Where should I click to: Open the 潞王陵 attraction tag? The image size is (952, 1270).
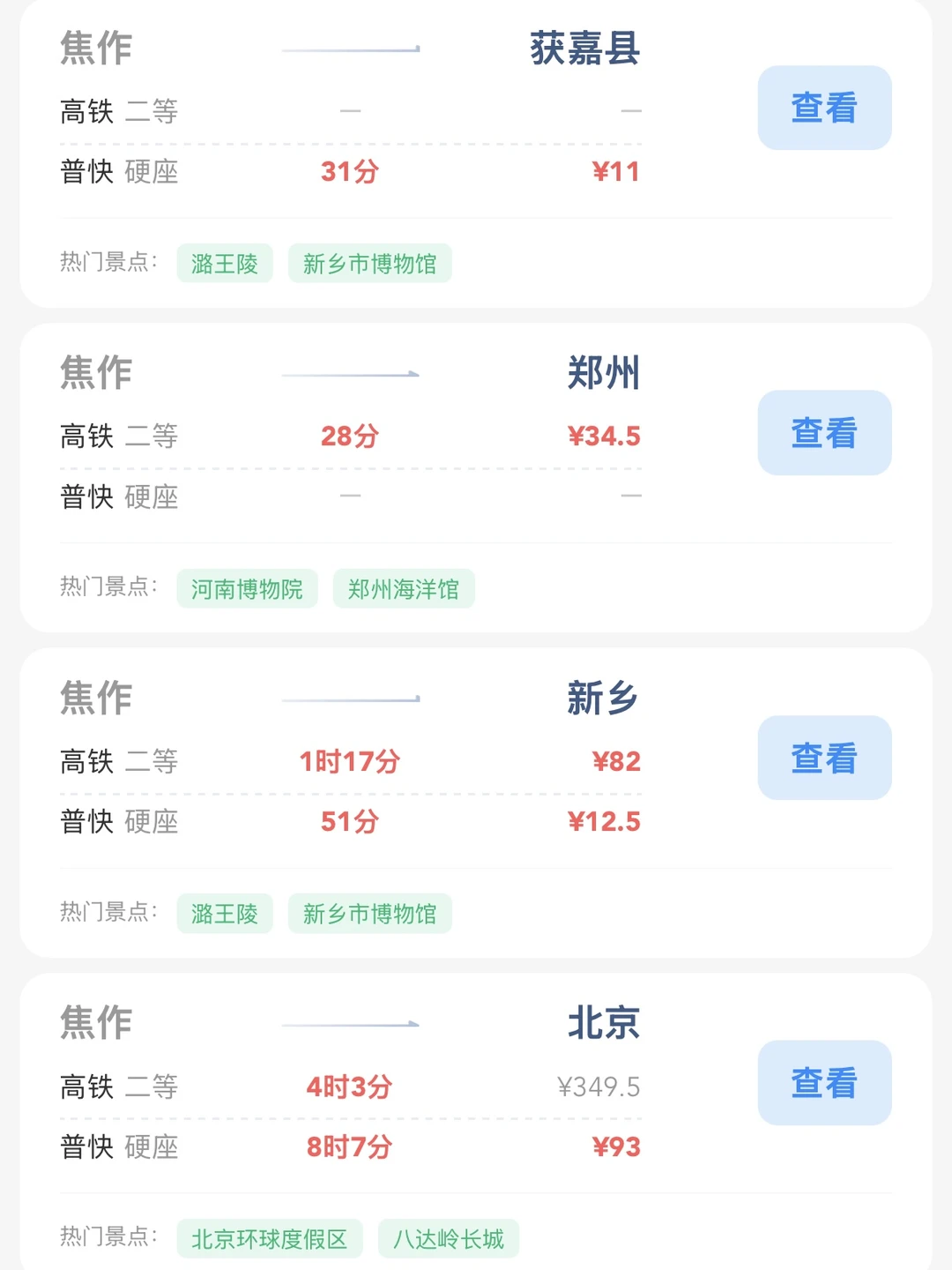224,263
